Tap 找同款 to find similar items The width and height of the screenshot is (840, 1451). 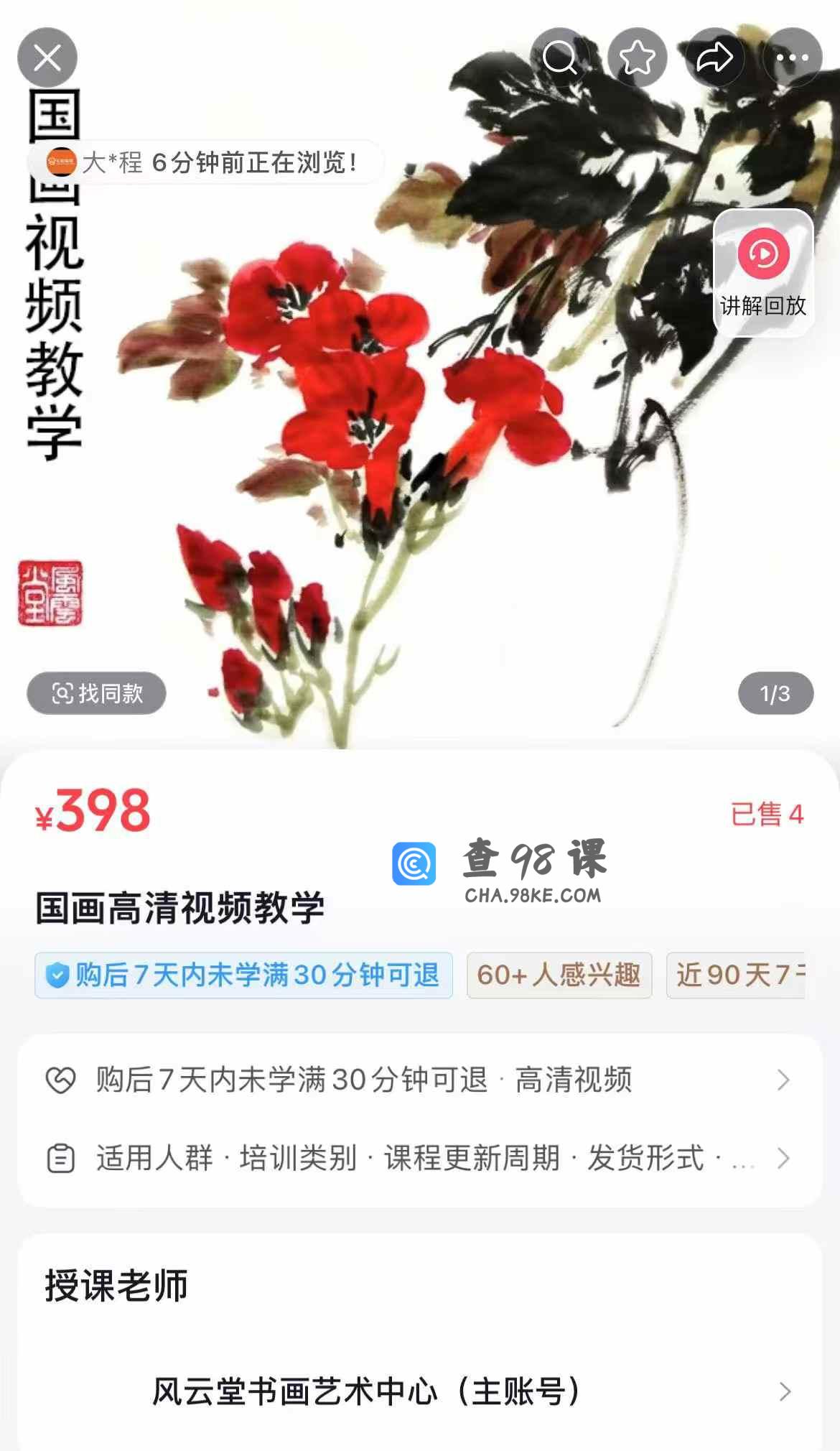click(x=97, y=693)
